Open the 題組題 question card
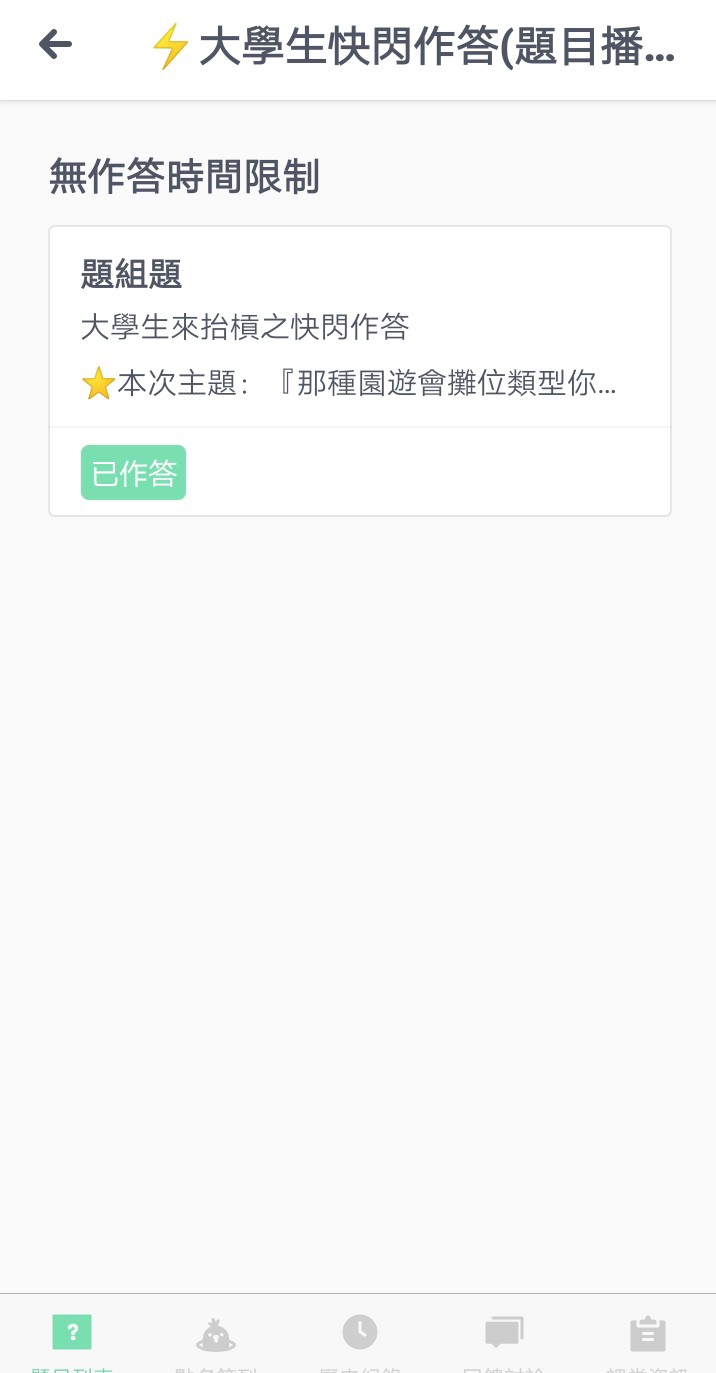Image resolution: width=716 pixels, height=1373 pixels. pos(360,371)
